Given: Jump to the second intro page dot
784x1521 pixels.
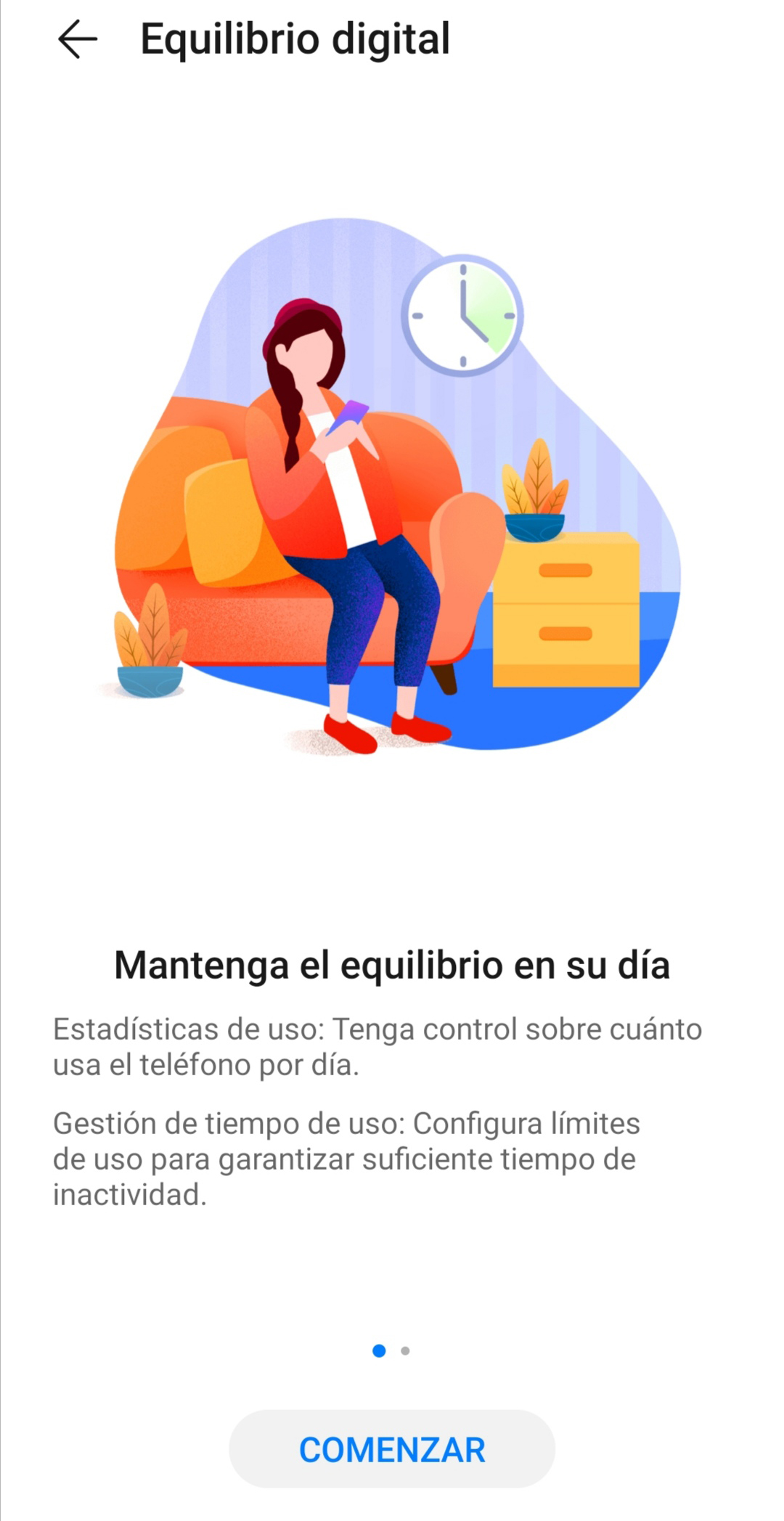Looking at the screenshot, I should pyautogui.click(x=405, y=1351).
